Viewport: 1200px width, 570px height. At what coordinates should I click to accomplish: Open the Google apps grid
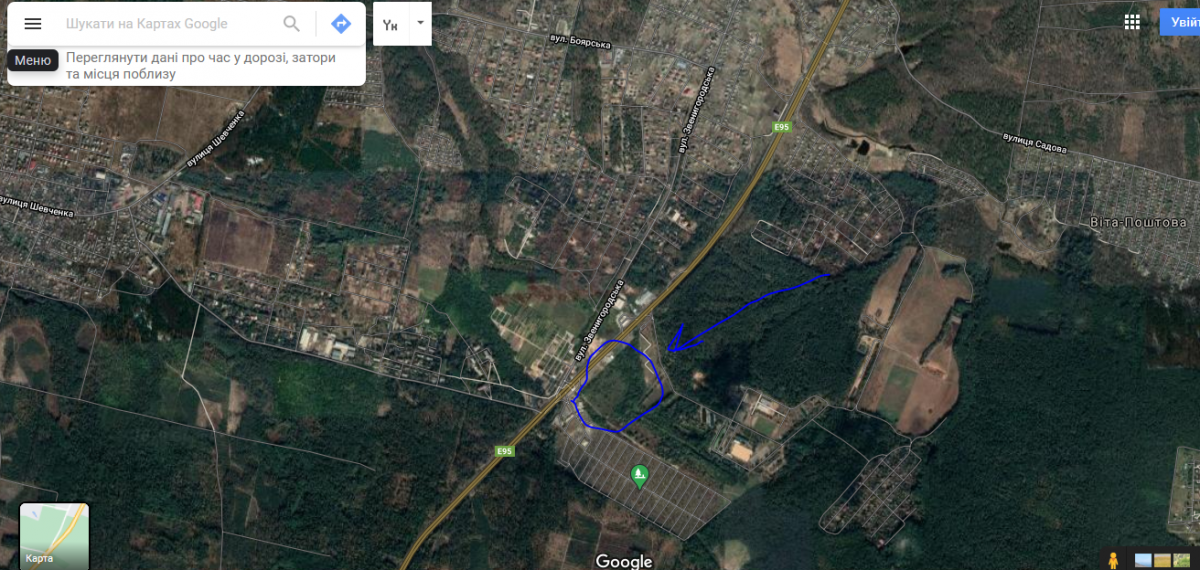tap(1132, 22)
